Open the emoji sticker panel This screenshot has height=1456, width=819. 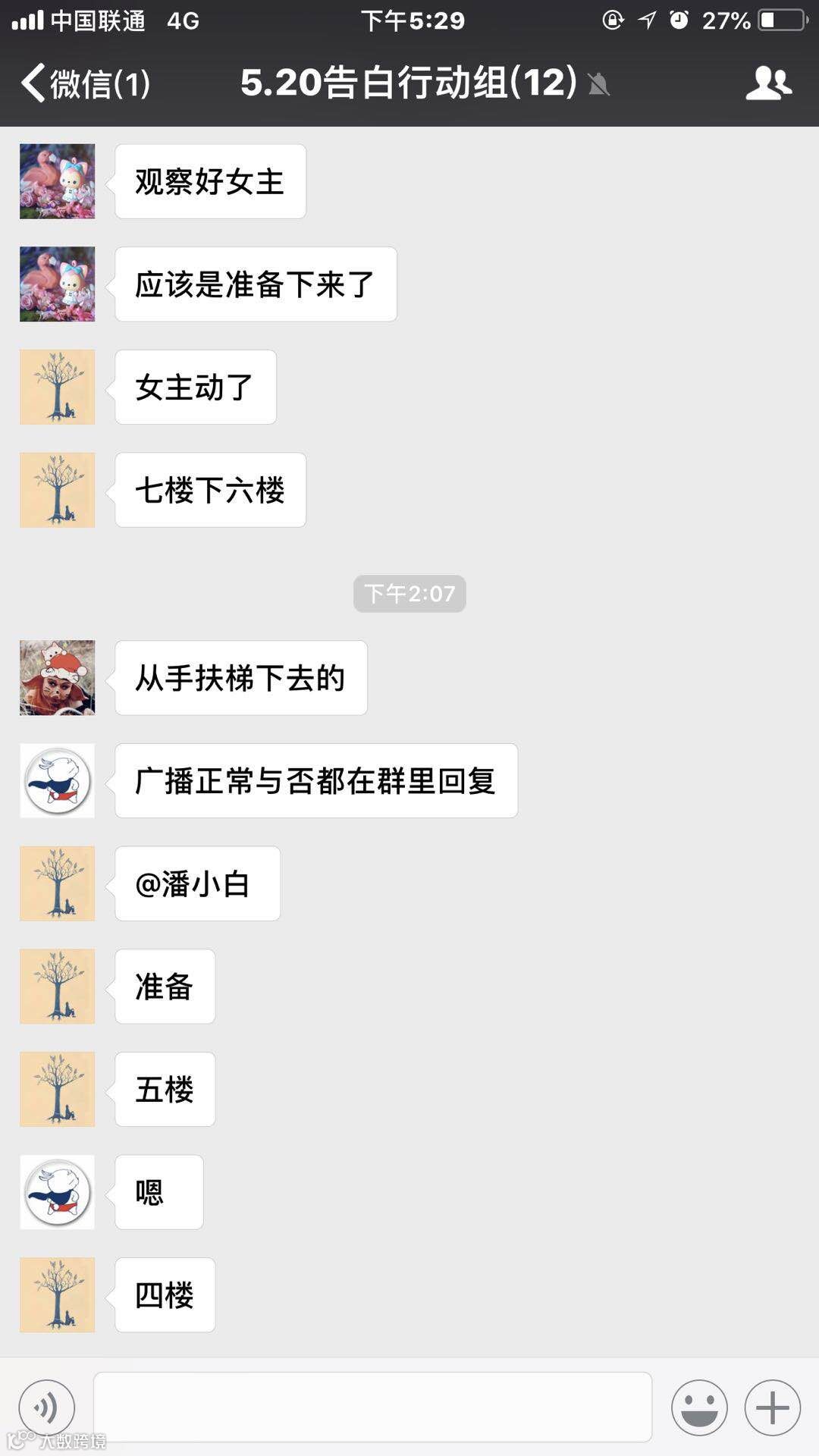698,1407
